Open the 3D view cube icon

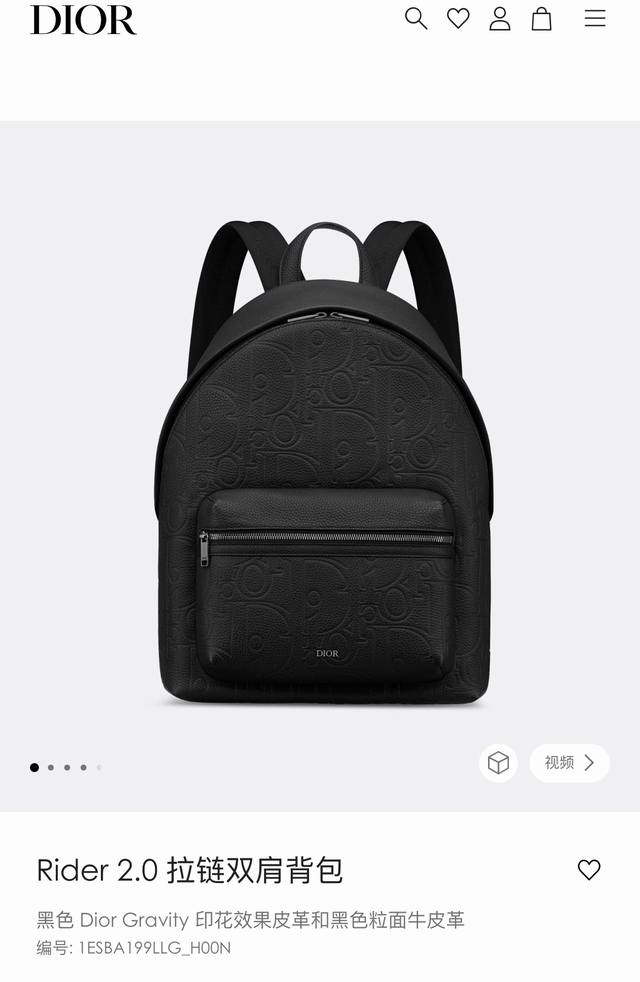click(x=498, y=763)
